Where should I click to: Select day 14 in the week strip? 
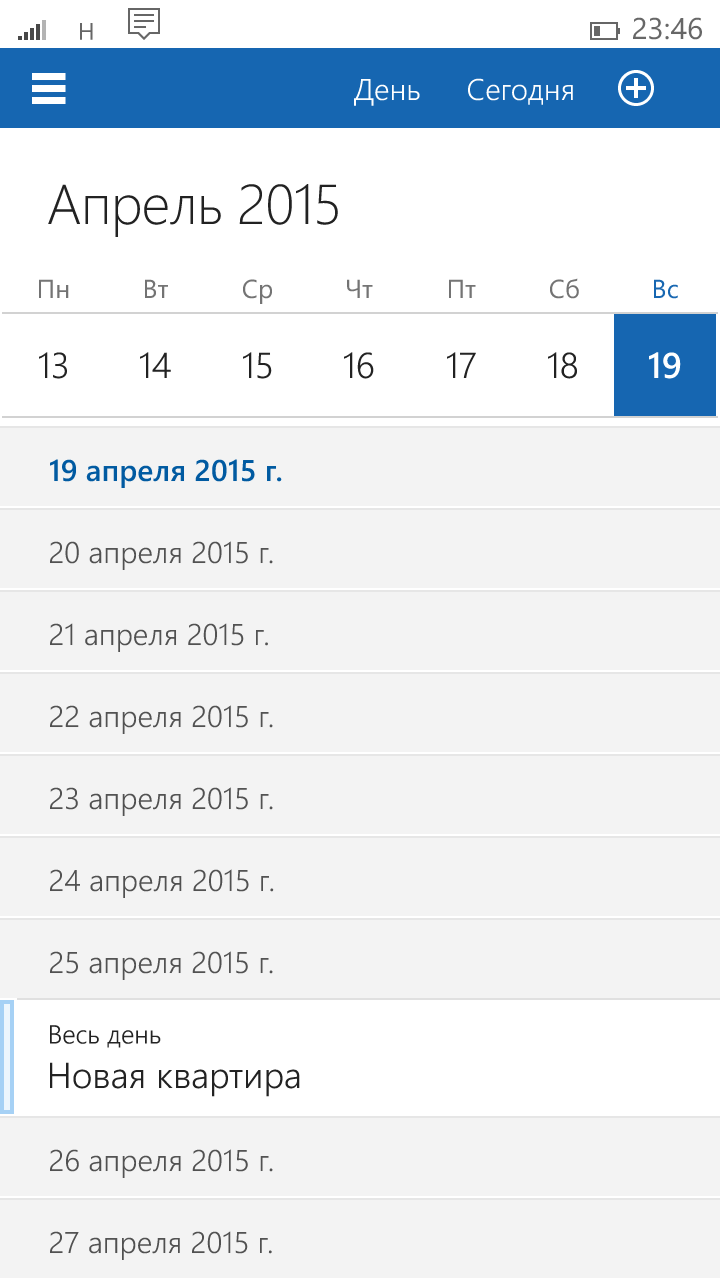point(155,365)
